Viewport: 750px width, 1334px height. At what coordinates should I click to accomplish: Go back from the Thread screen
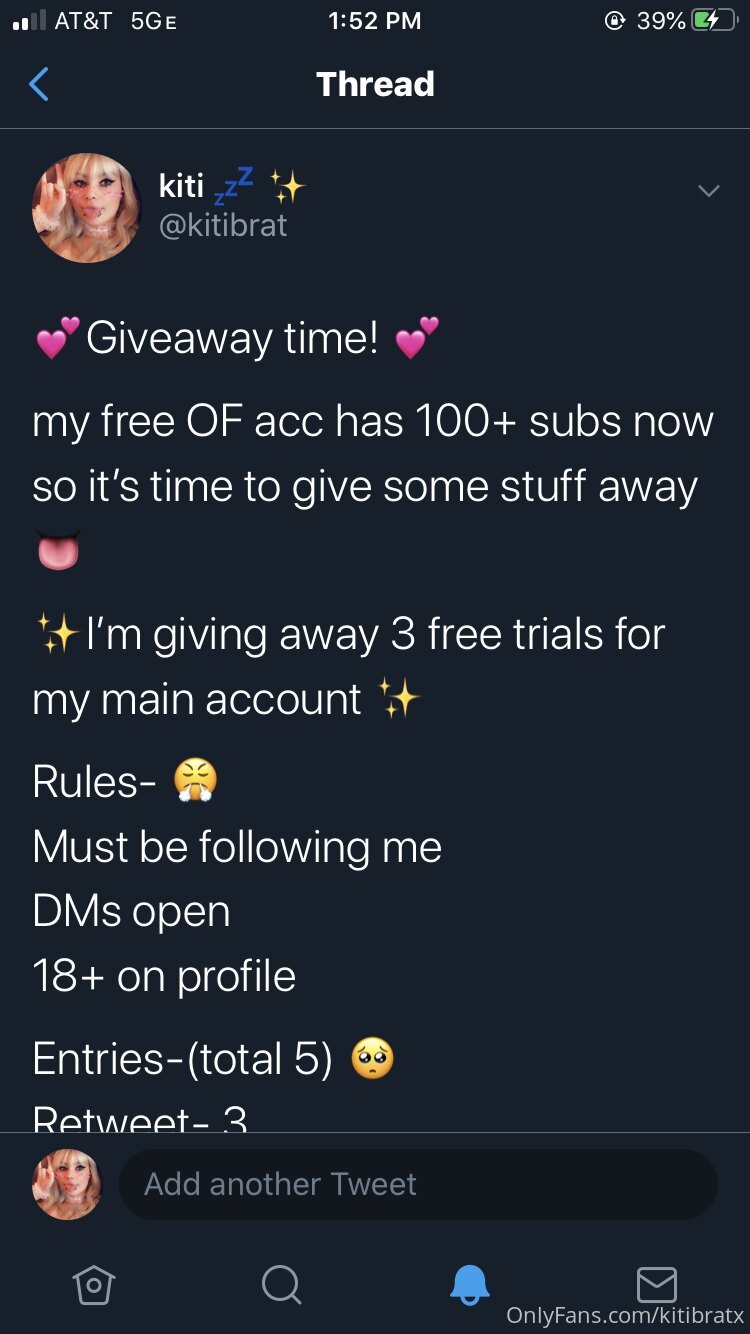click(39, 84)
